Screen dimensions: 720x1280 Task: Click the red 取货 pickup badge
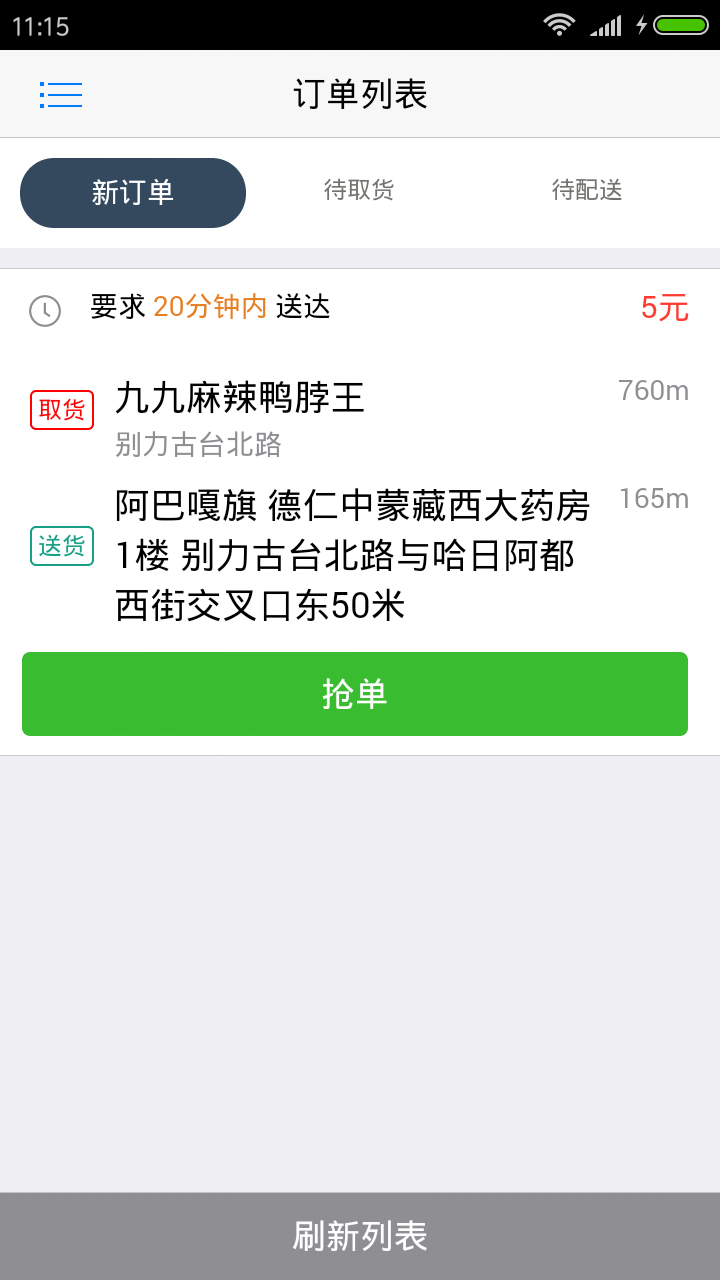(x=61, y=410)
